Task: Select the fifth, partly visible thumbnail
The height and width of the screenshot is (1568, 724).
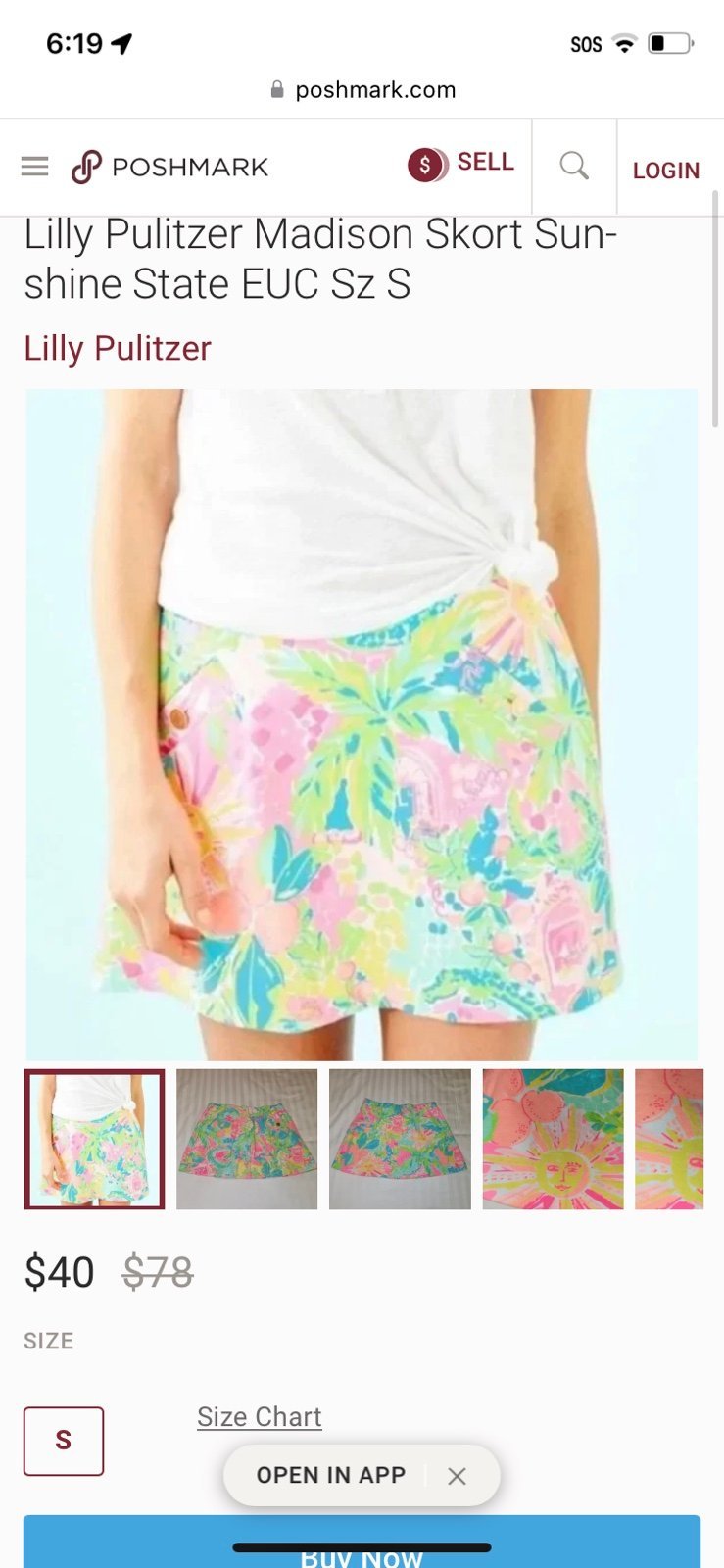Action: pos(669,1139)
